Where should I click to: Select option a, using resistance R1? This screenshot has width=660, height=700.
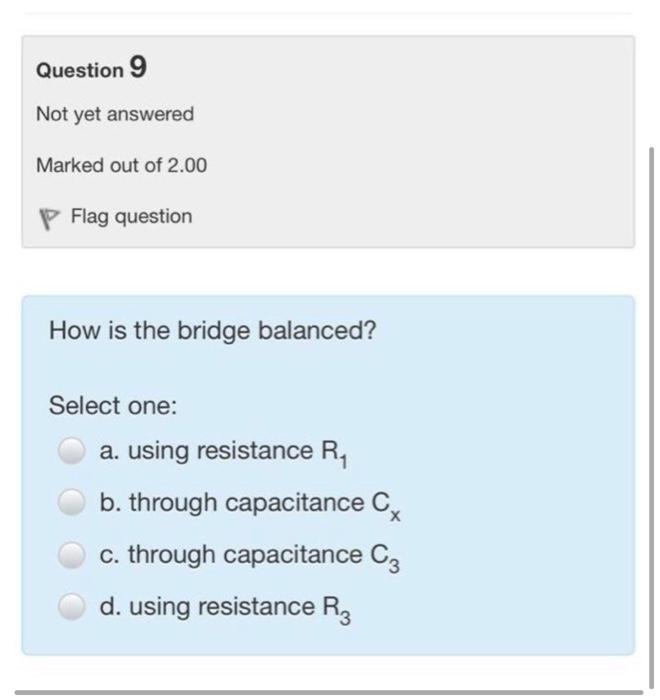(71, 452)
